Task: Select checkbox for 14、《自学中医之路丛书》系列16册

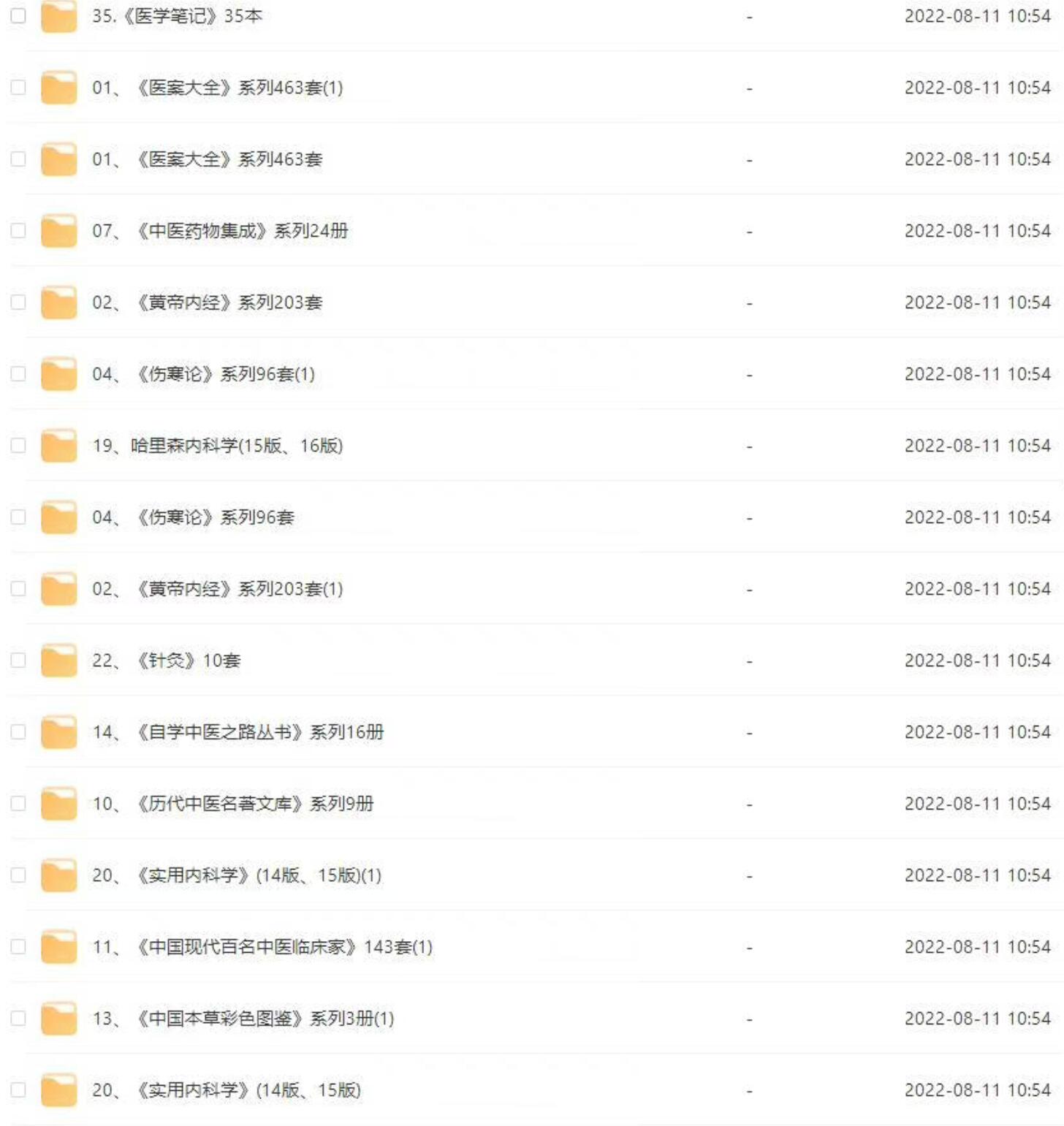Action: [x=18, y=732]
